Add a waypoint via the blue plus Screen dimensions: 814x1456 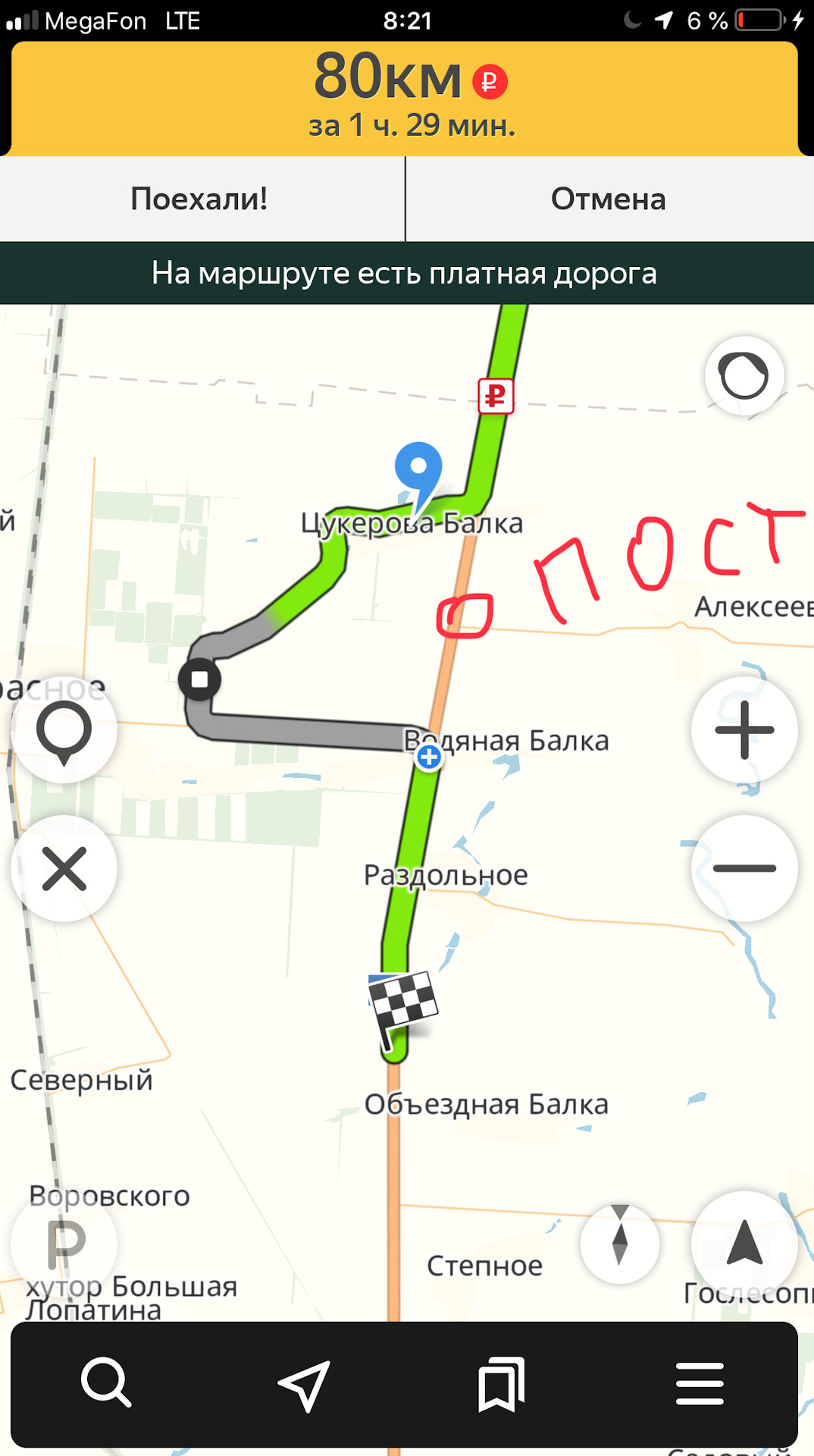coord(429,756)
